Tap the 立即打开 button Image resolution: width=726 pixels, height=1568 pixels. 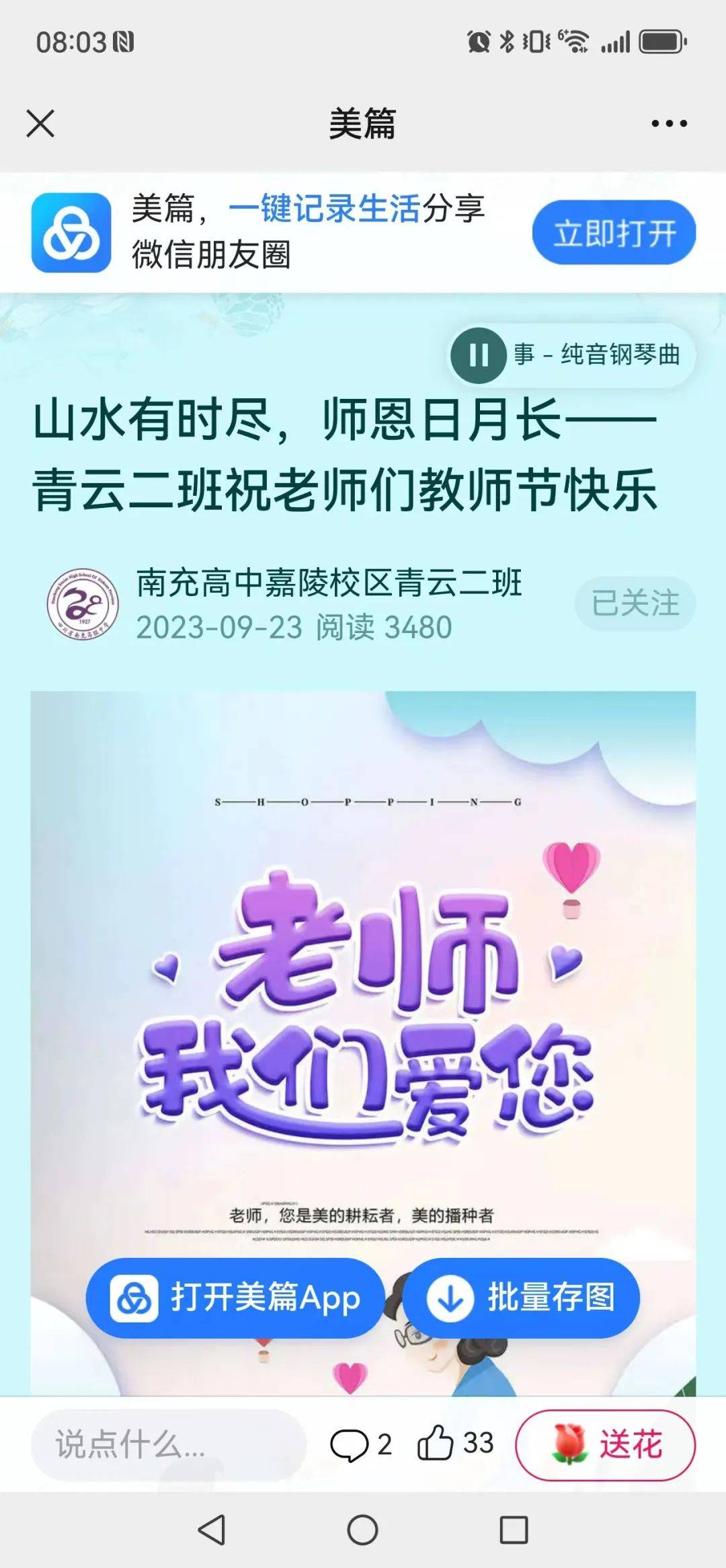(614, 233)
